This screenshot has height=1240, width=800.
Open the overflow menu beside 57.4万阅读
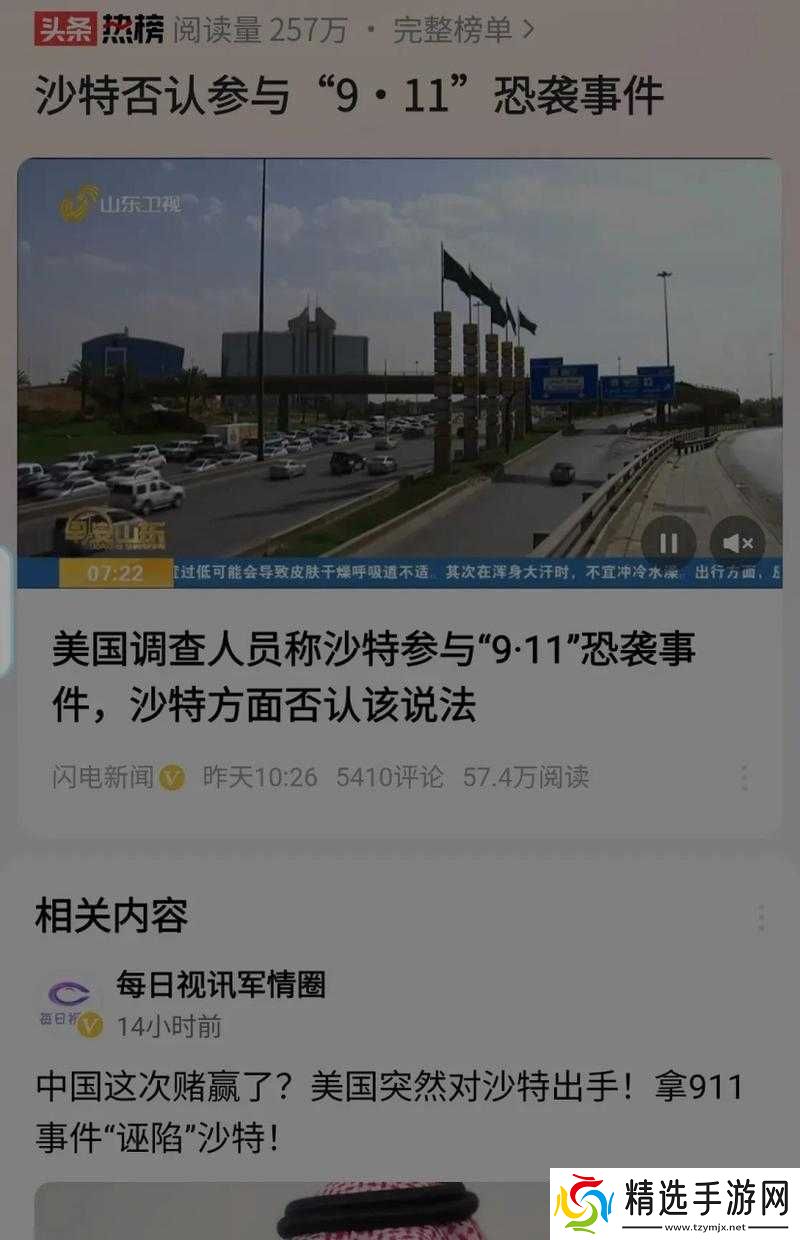tap(744, 777)
